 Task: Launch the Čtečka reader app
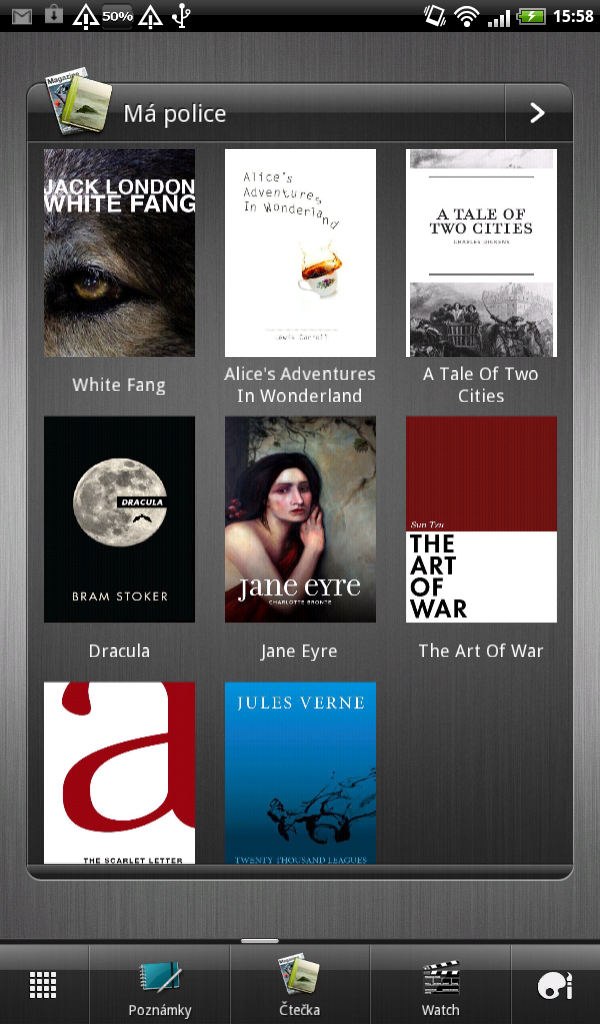300,985
